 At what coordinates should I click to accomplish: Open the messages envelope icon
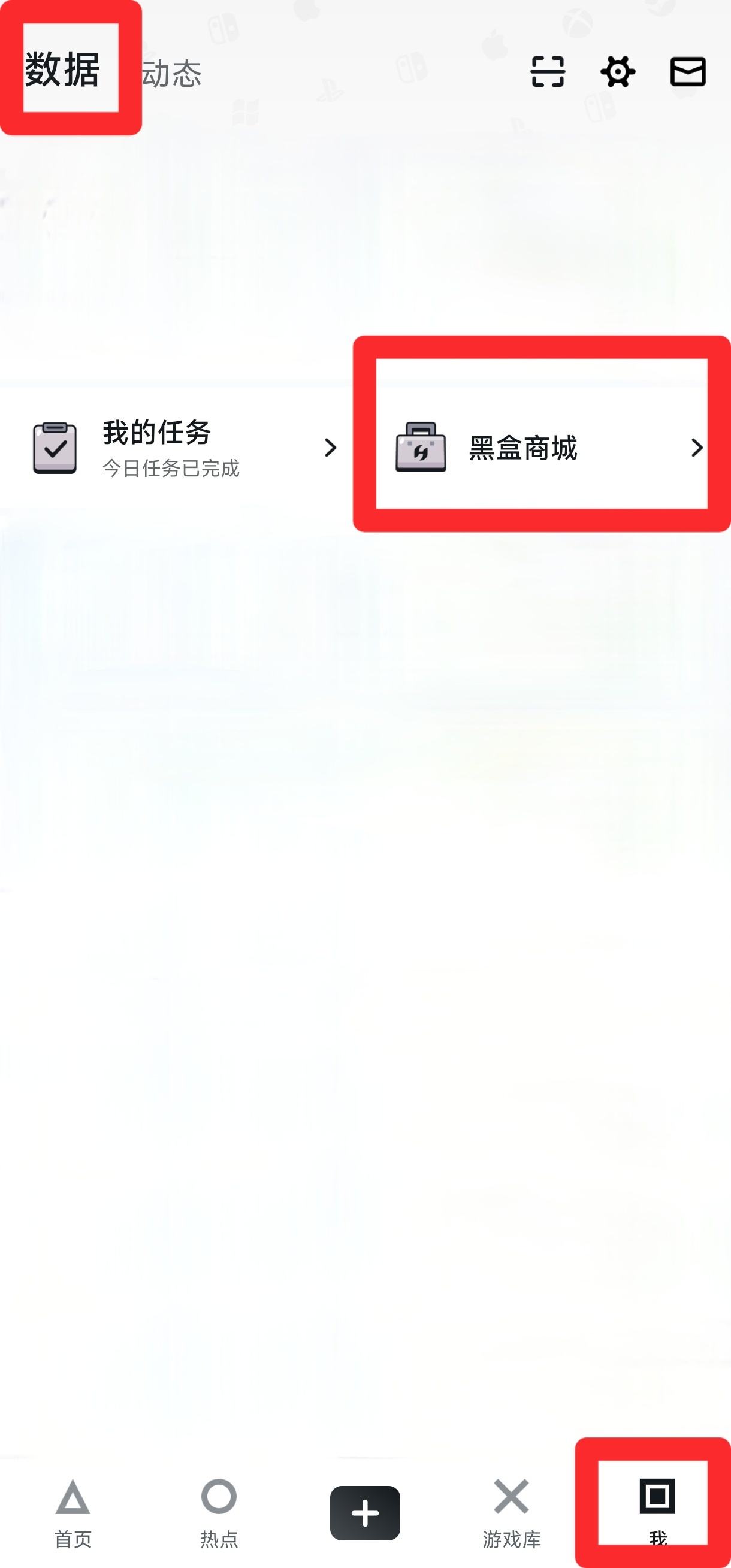click(x=688, y=72)
